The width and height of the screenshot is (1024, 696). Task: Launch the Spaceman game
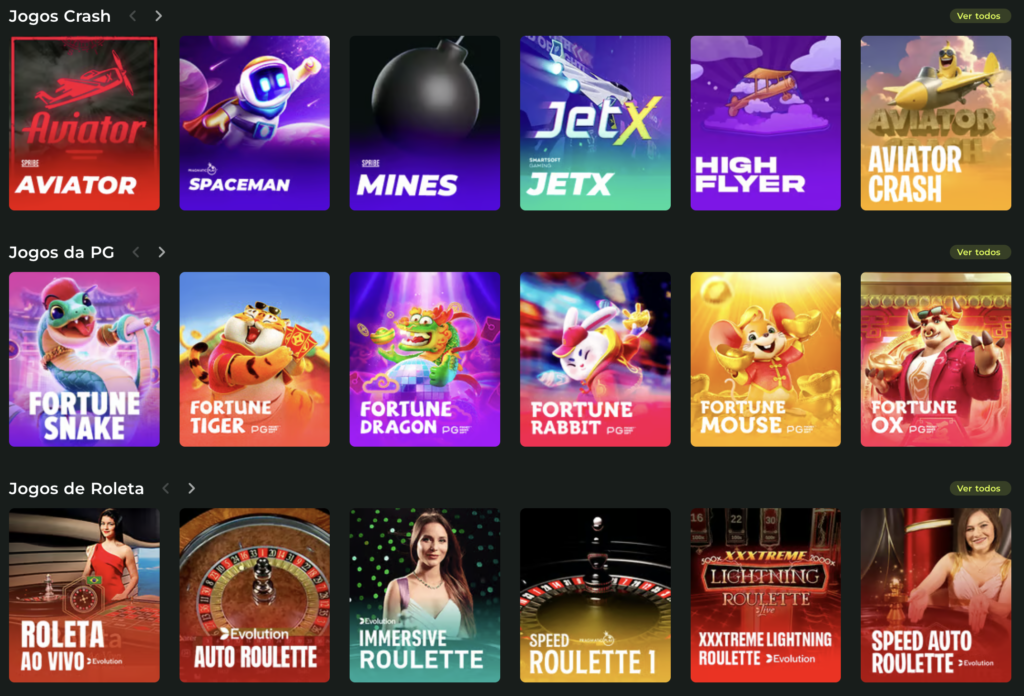[254, 123]
